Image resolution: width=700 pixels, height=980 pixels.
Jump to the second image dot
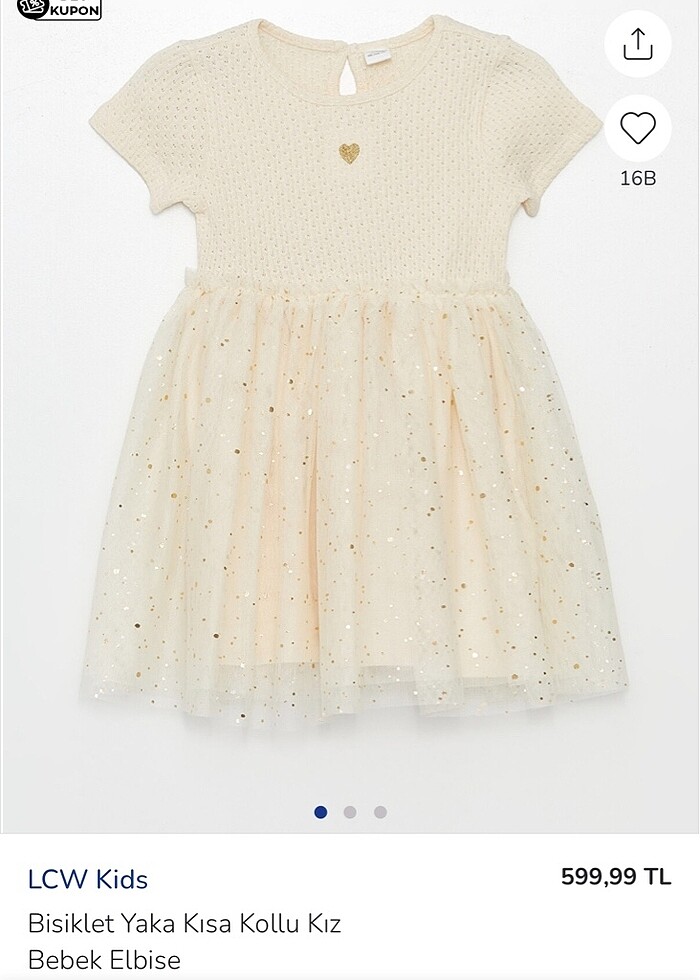click(x=350, y=812)
